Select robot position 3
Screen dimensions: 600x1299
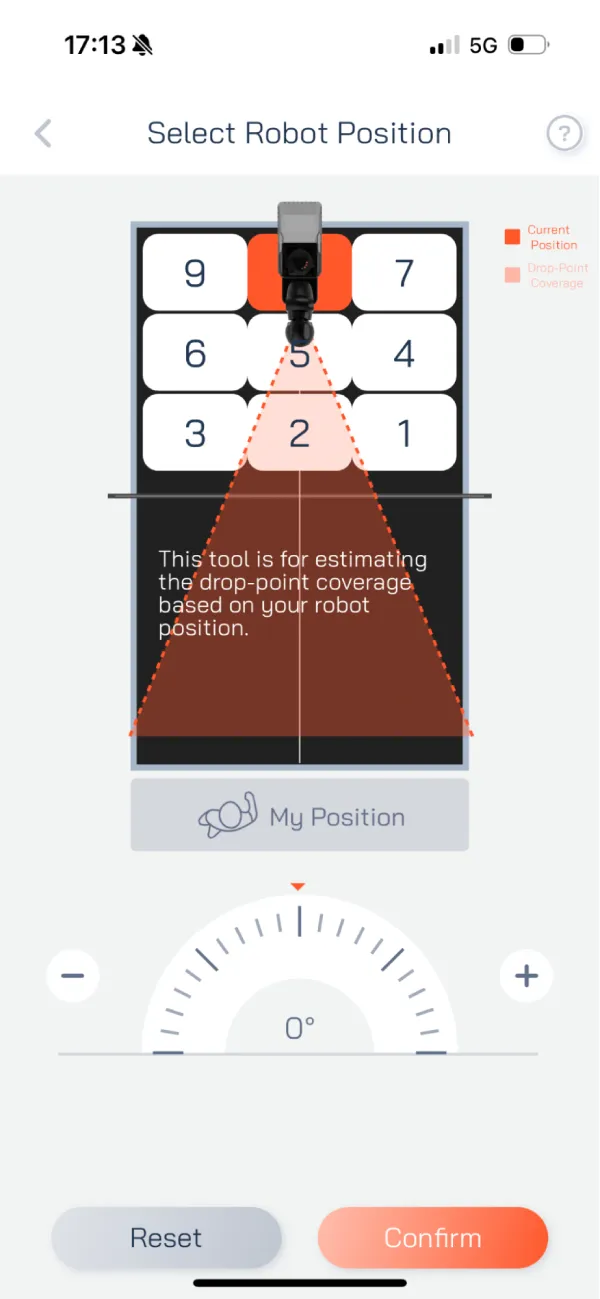[195, 433]
